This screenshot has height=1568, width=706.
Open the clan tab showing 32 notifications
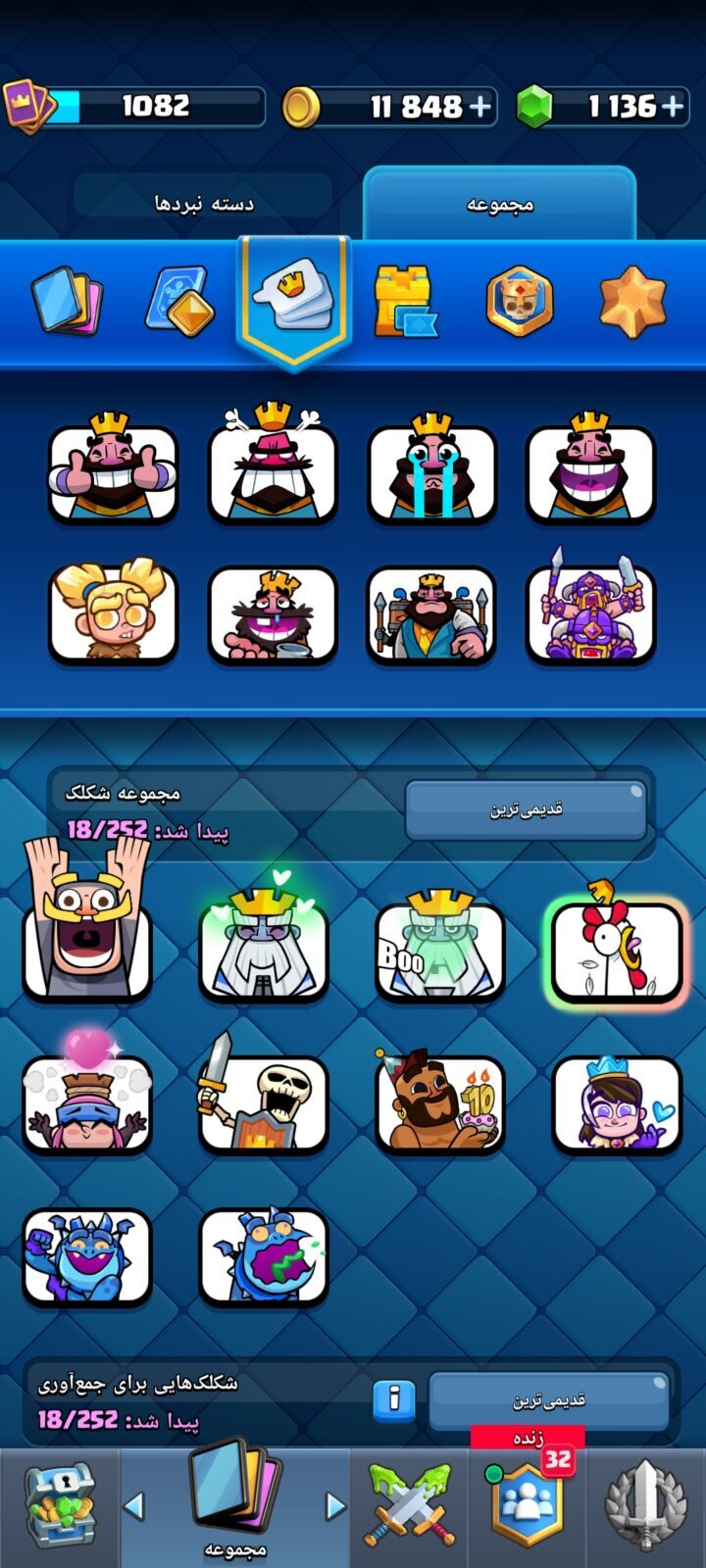529,1504
